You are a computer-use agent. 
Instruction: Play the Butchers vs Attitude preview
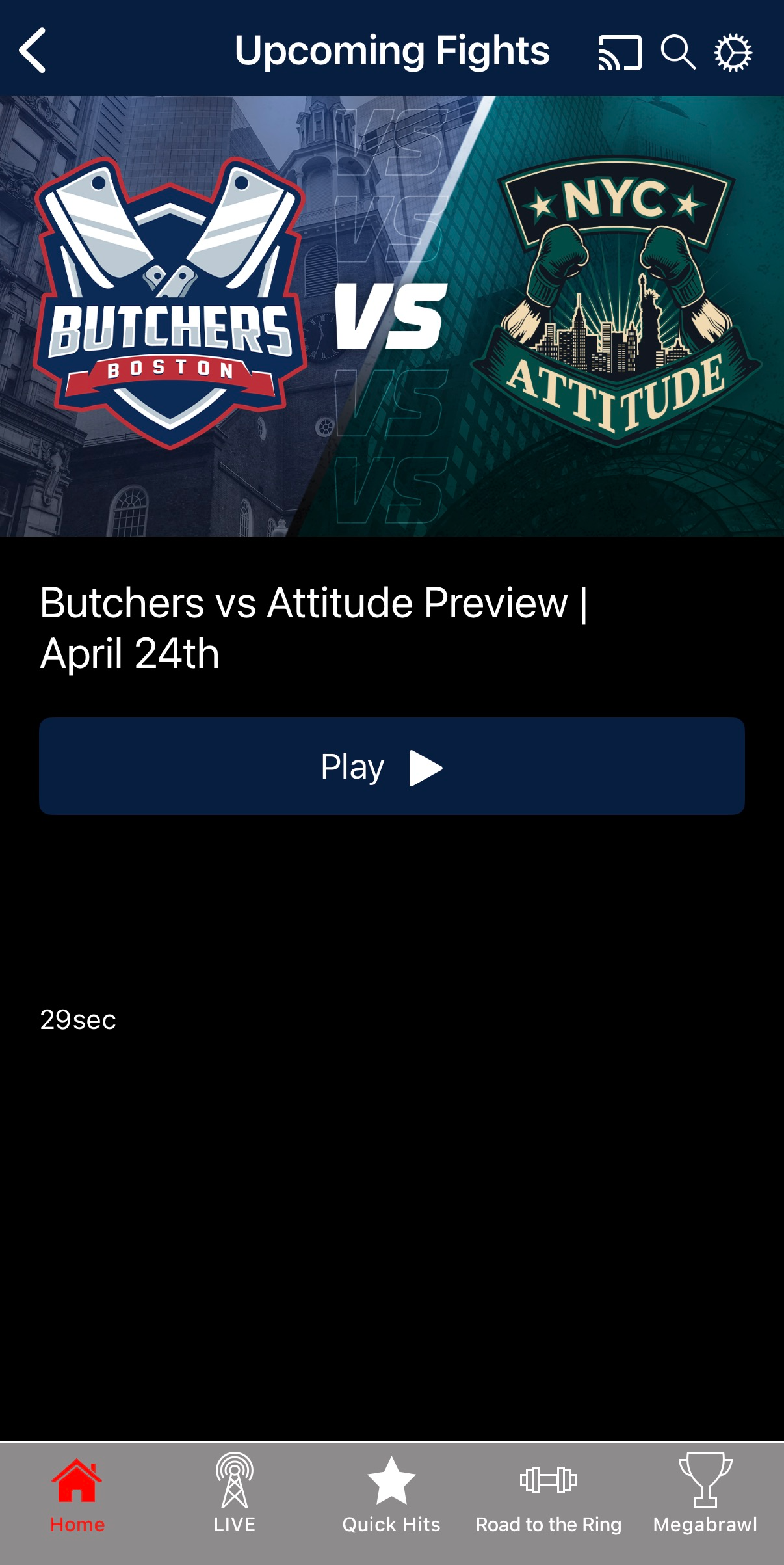pyautogui.click(x=392, y=766)
